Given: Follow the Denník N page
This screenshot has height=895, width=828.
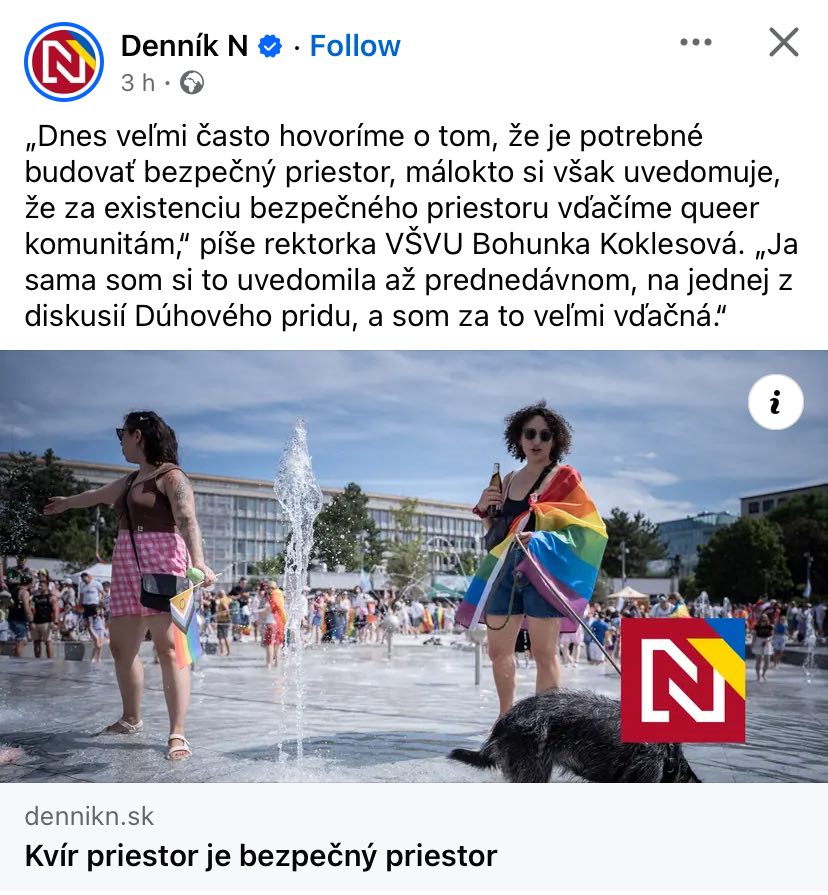Looking at the screenshot, I should pos(354,46).
